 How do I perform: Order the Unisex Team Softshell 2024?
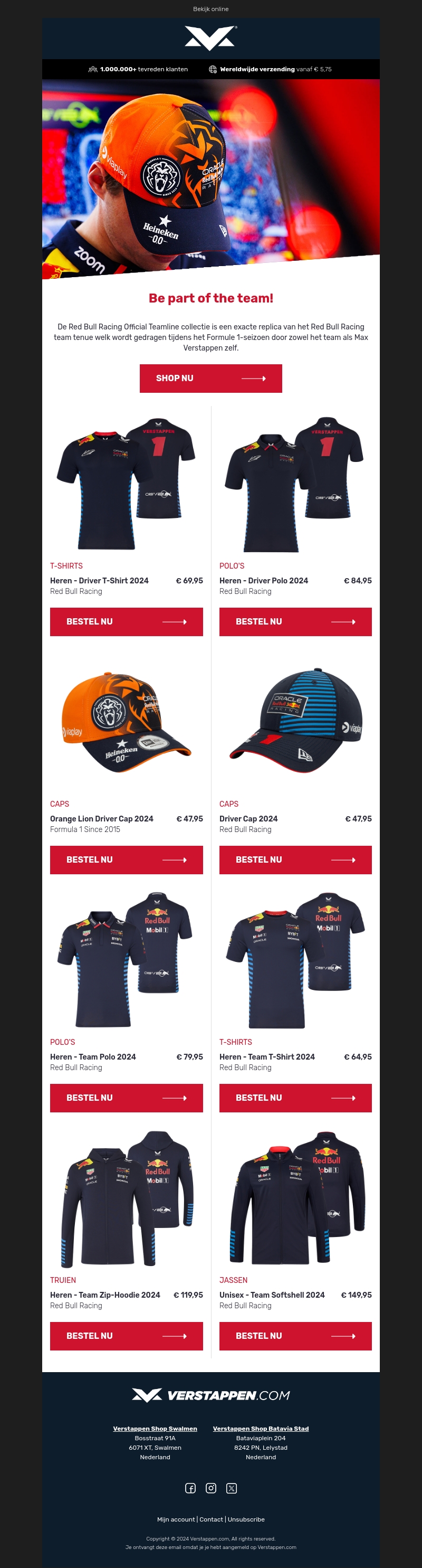point(295,1336)
